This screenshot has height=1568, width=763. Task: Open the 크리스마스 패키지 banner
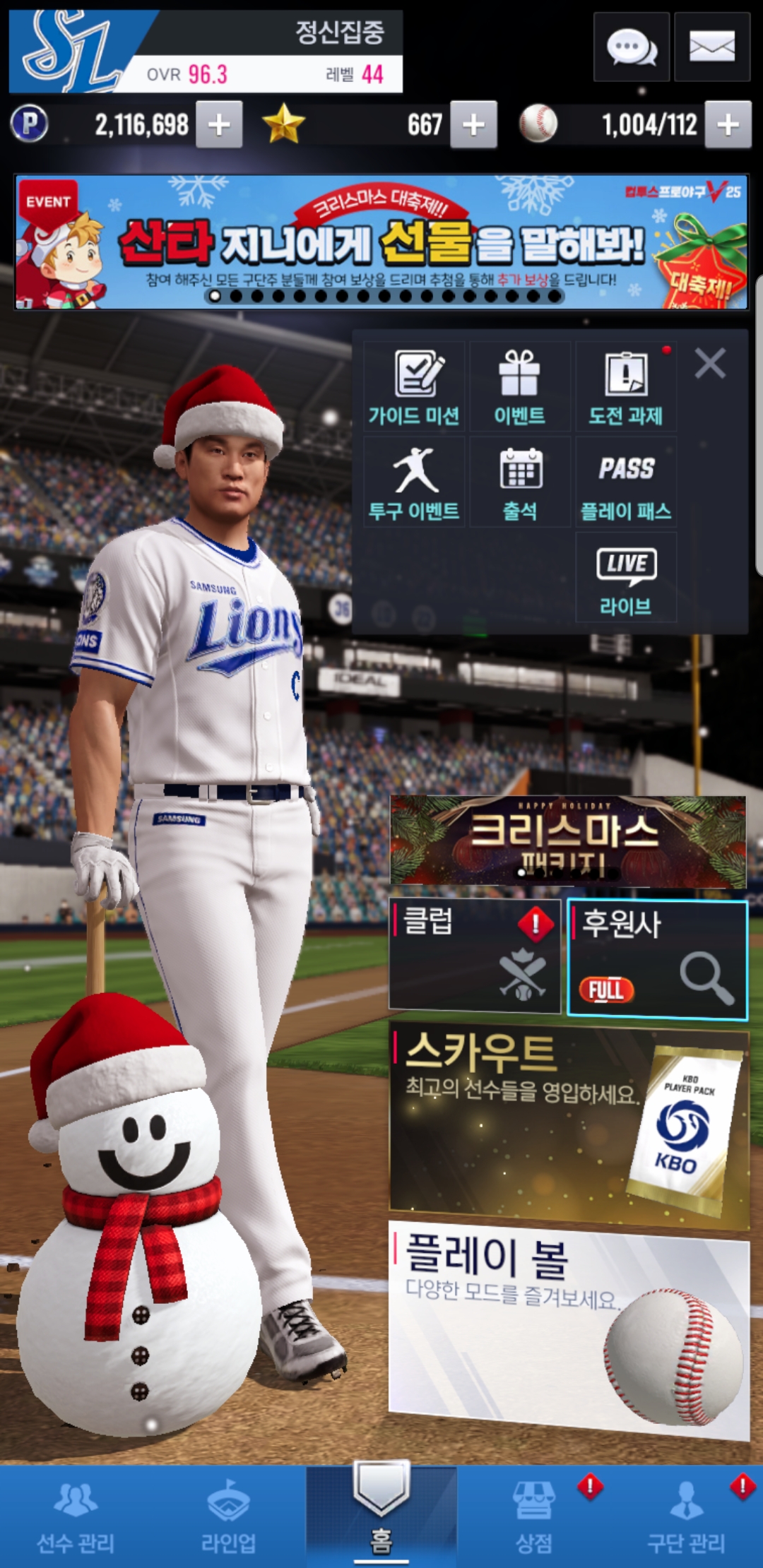(568, 842)
